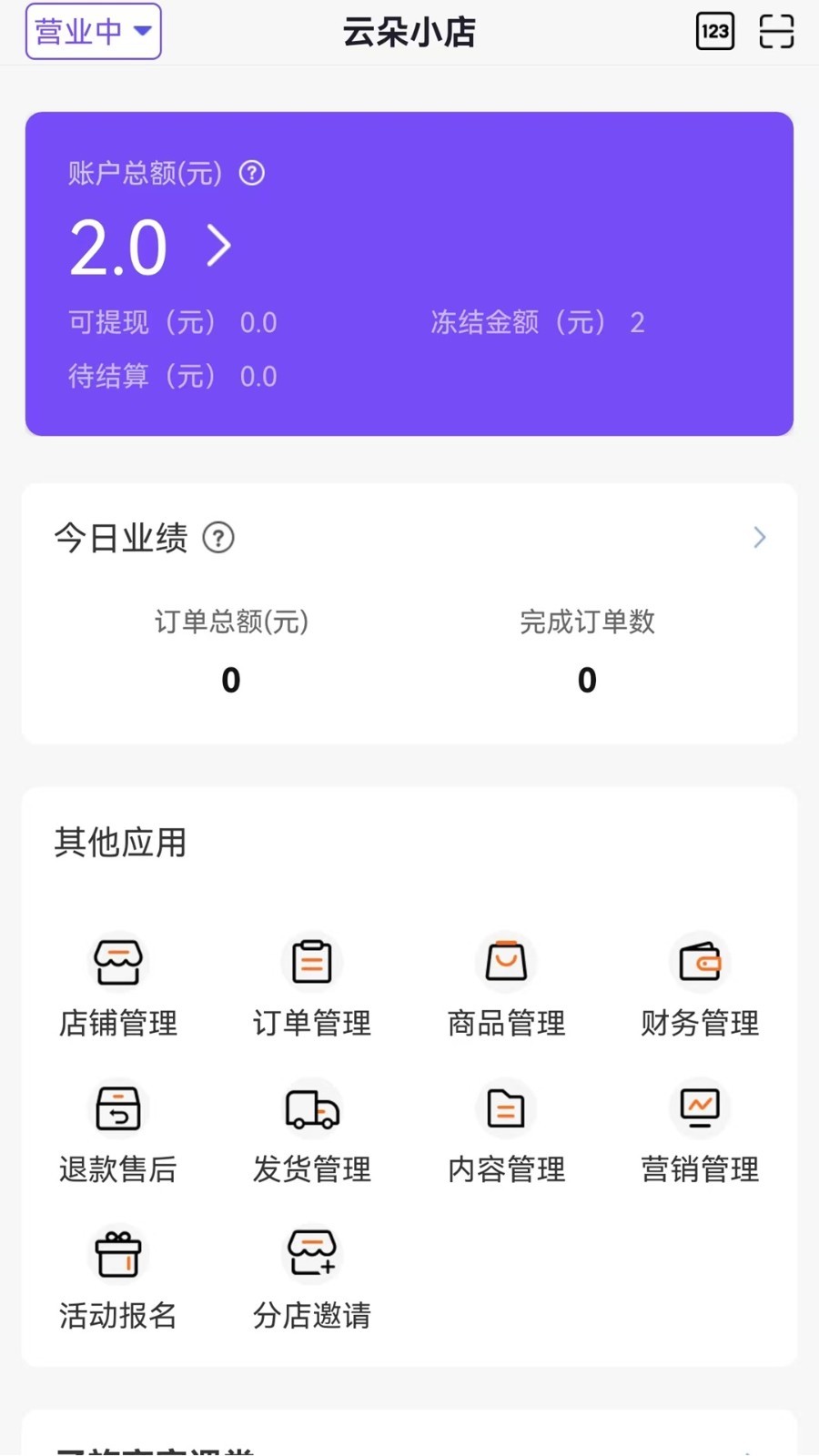Tap the 2.0 account balance amount

pos(117,246)
